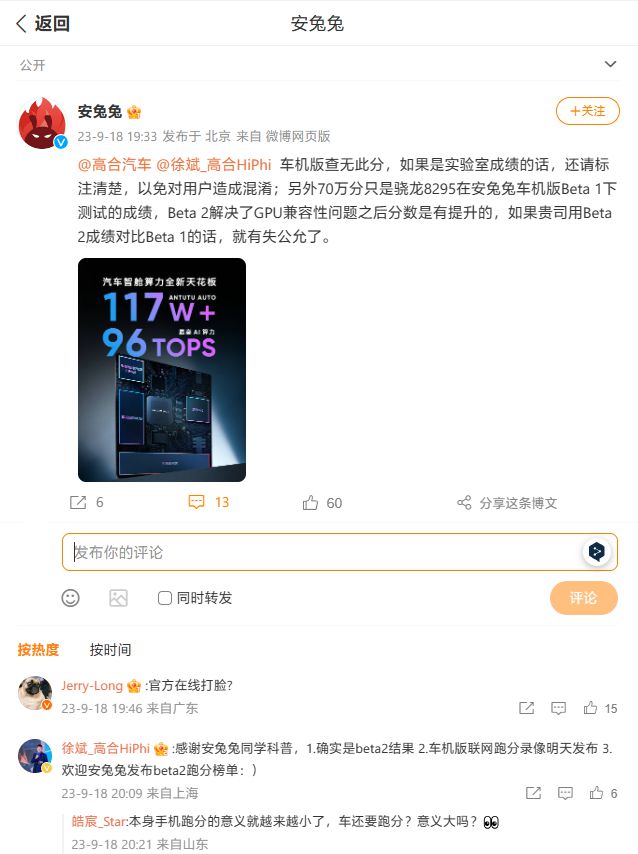Repost this Weibo post
This screenshot has width=638, height=854.
tap(86, 502)
